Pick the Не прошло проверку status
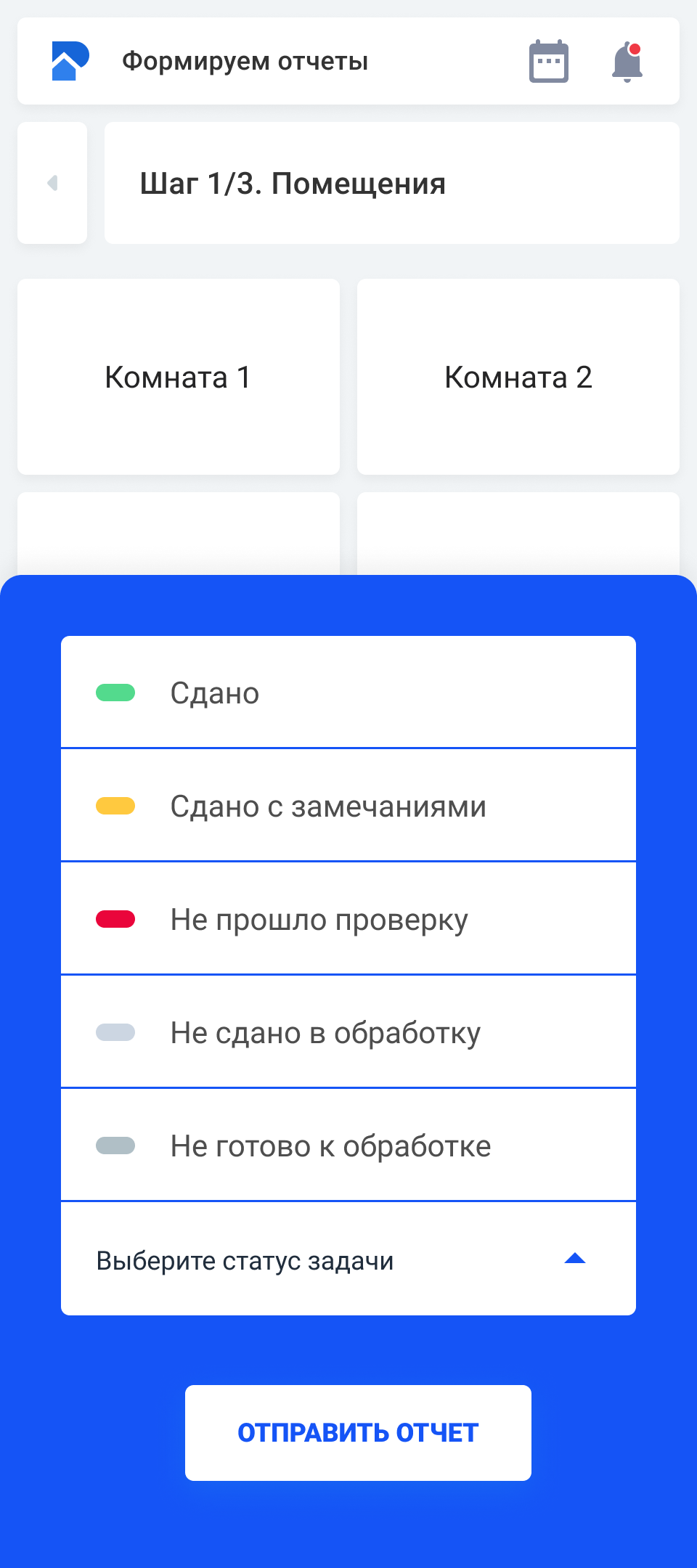This screenshot has width=697, height=1568. [x=348, y=919]
